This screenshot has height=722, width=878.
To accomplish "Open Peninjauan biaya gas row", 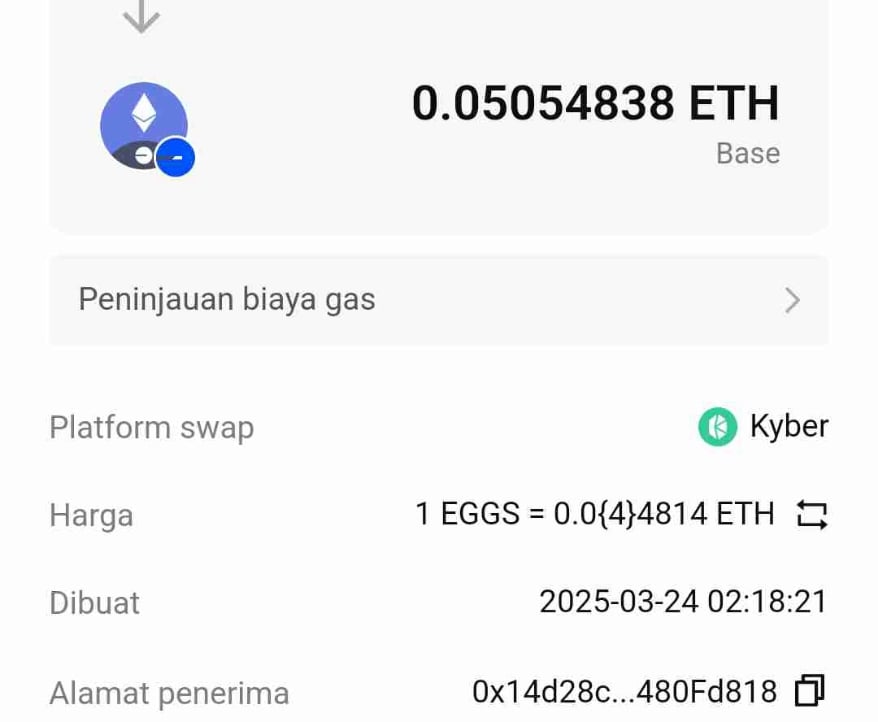I will [438, 300].
